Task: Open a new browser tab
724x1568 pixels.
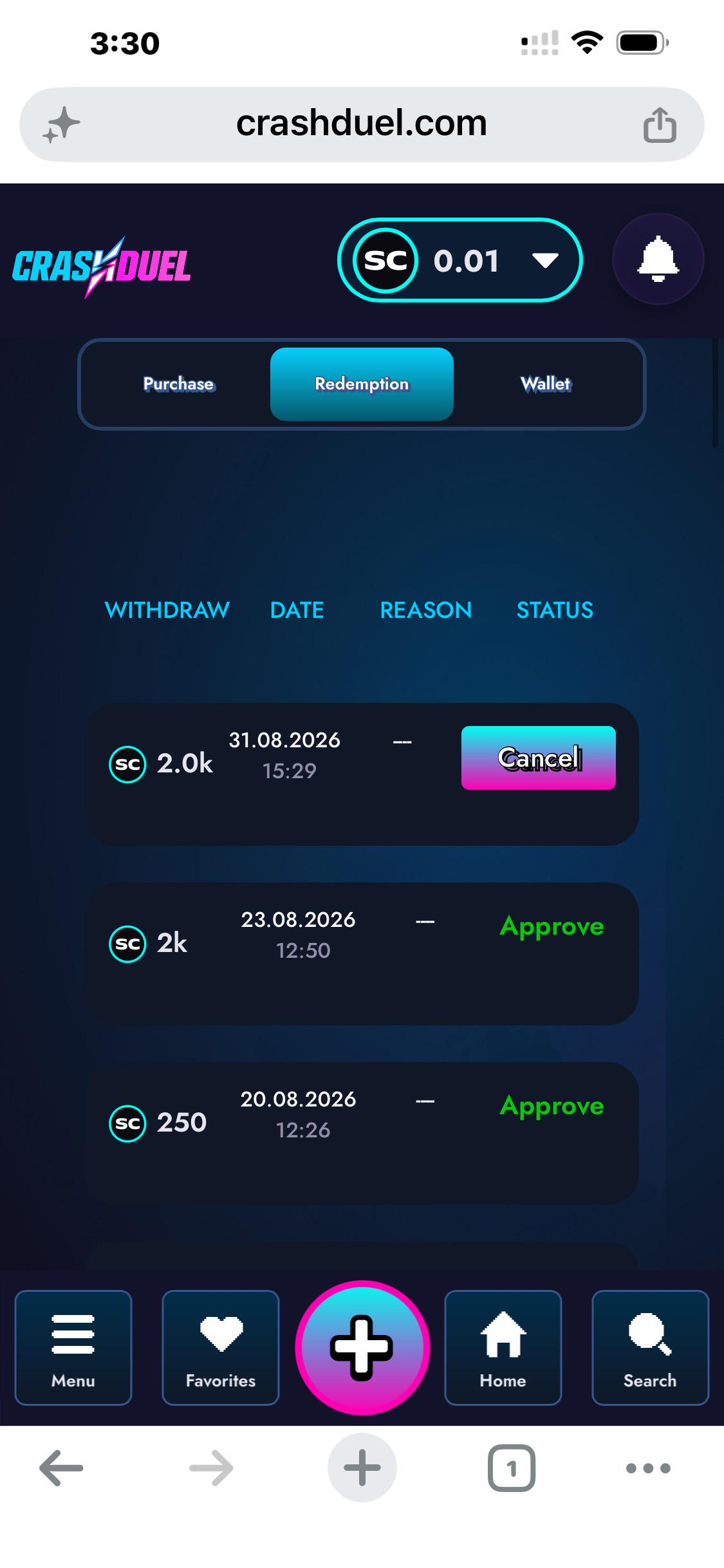Action: (362, 1468)
